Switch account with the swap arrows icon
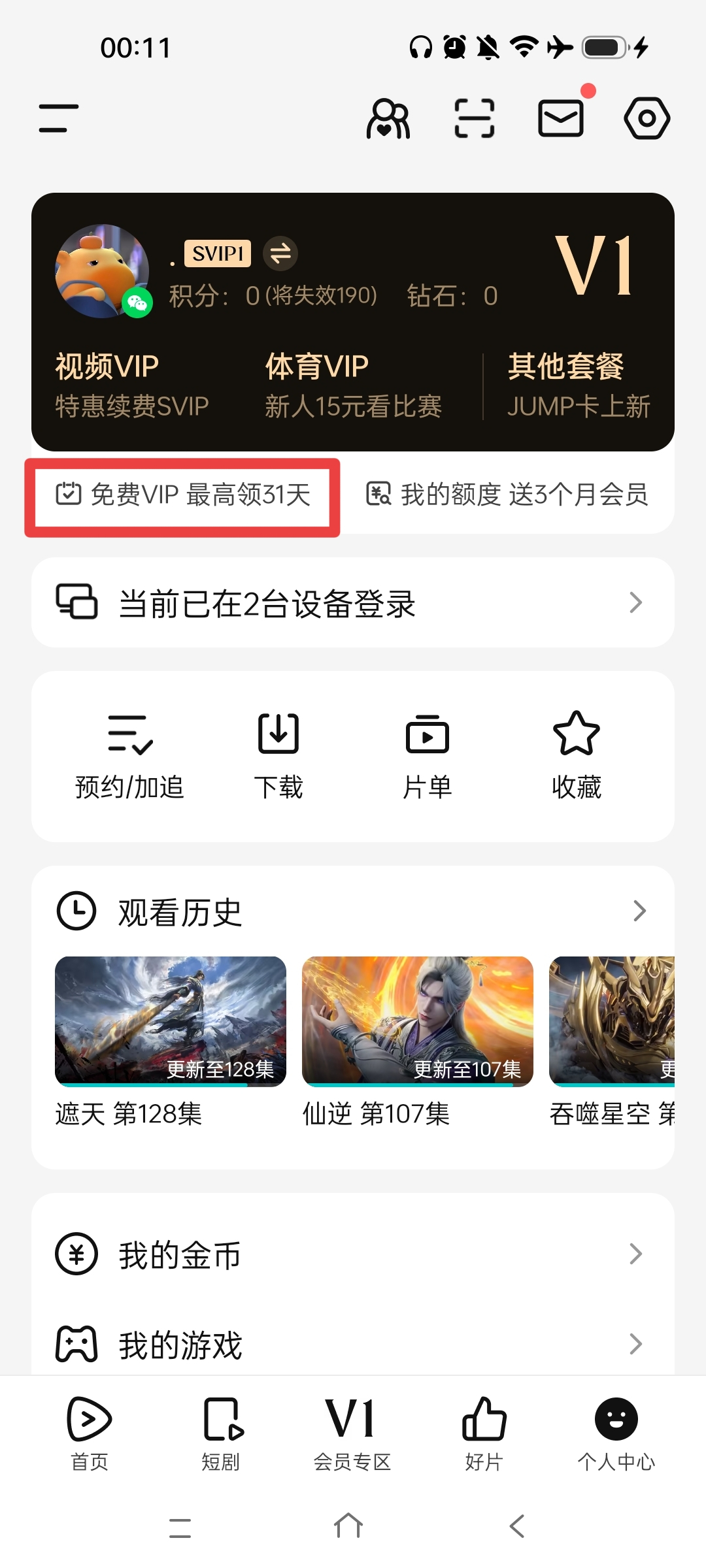 pyautogui.click(x=280, y=253)
